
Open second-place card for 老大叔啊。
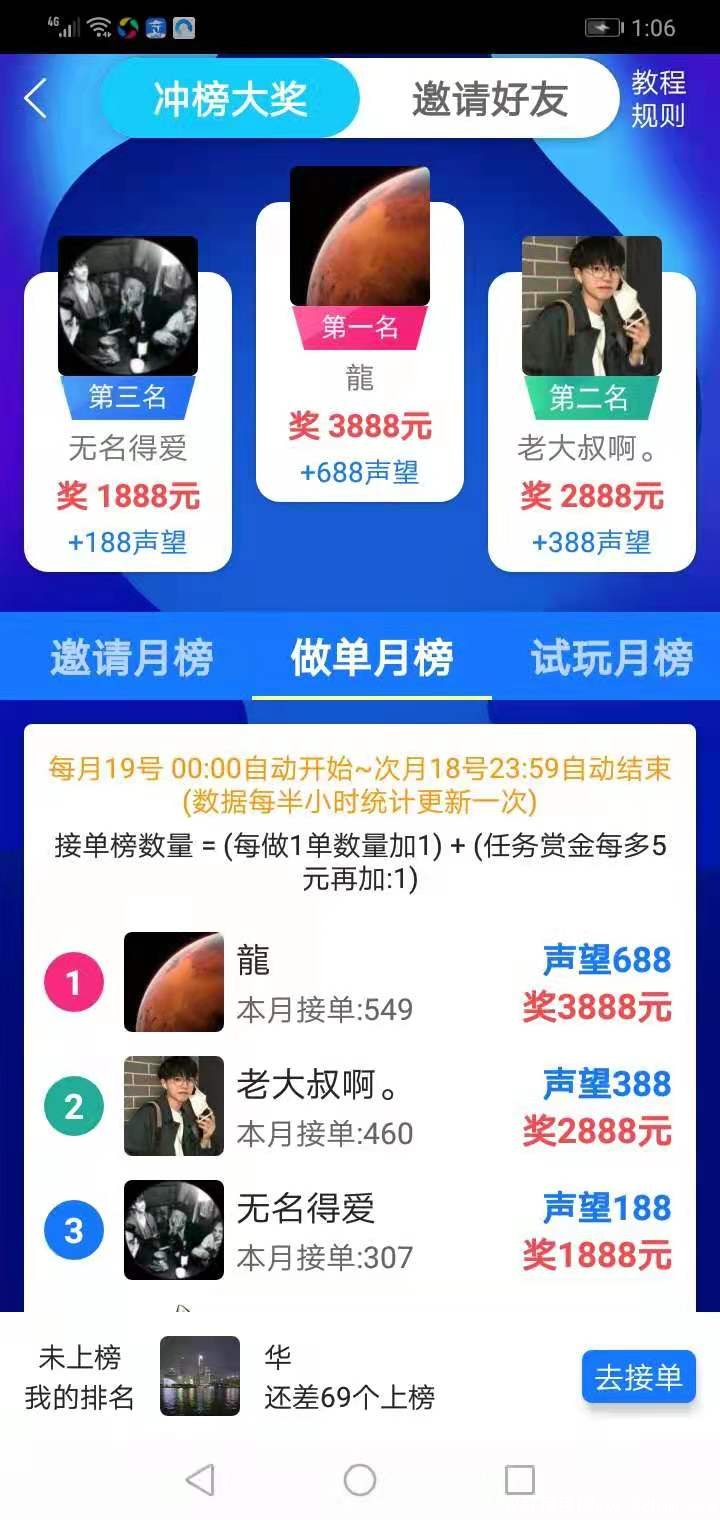pos(591,420)
